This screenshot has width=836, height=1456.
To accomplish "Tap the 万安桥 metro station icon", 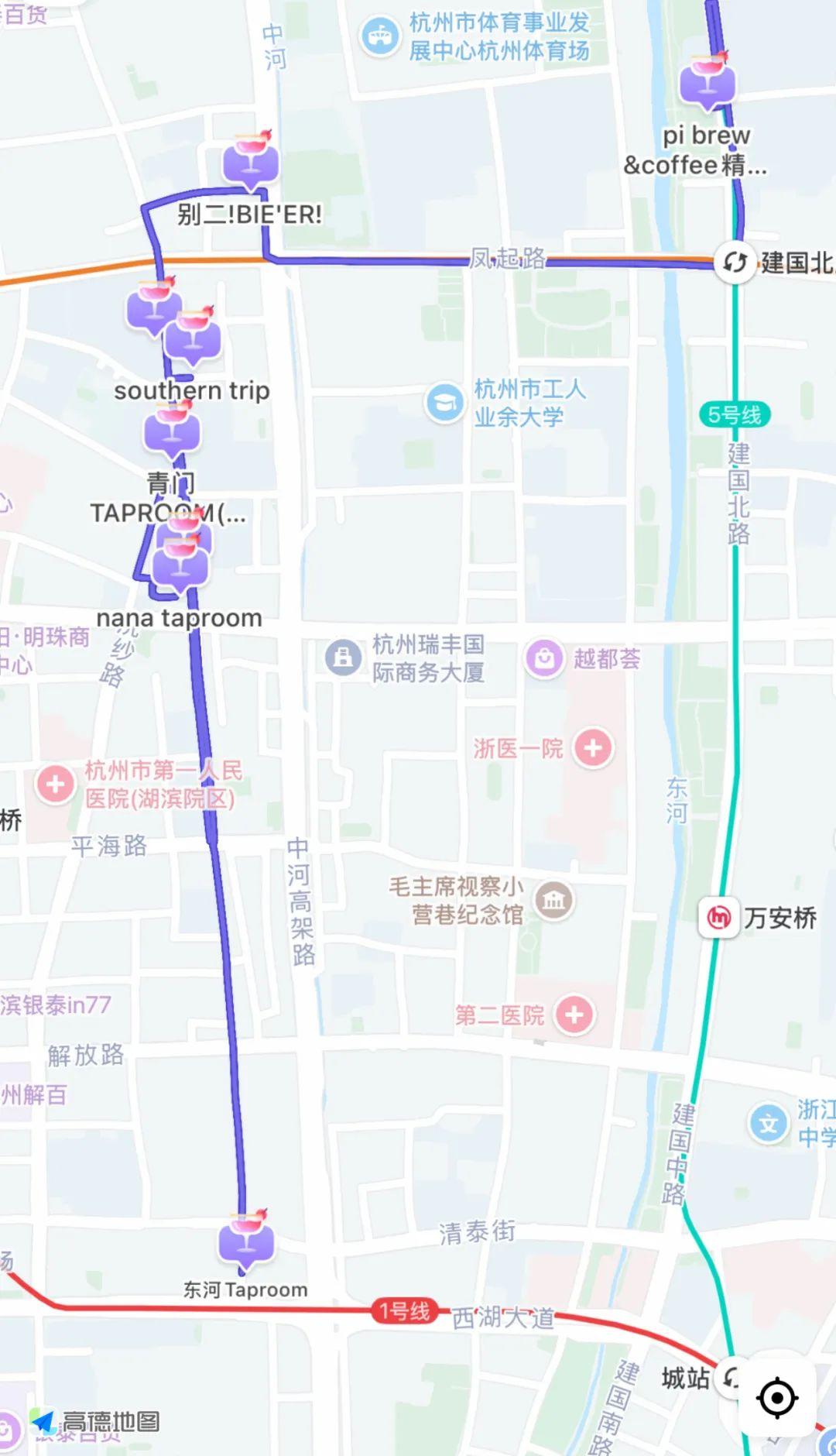I will [720, 918].
